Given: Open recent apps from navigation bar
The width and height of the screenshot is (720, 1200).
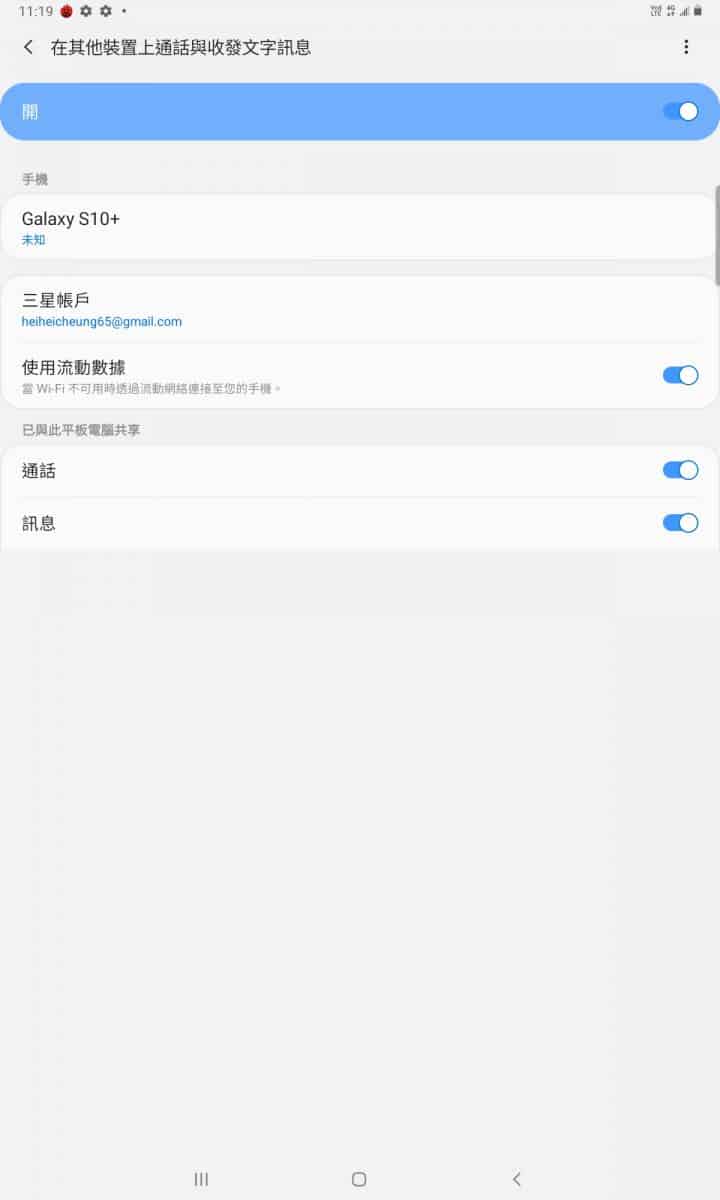Looking at the screenshot, I should point(201,1179).
